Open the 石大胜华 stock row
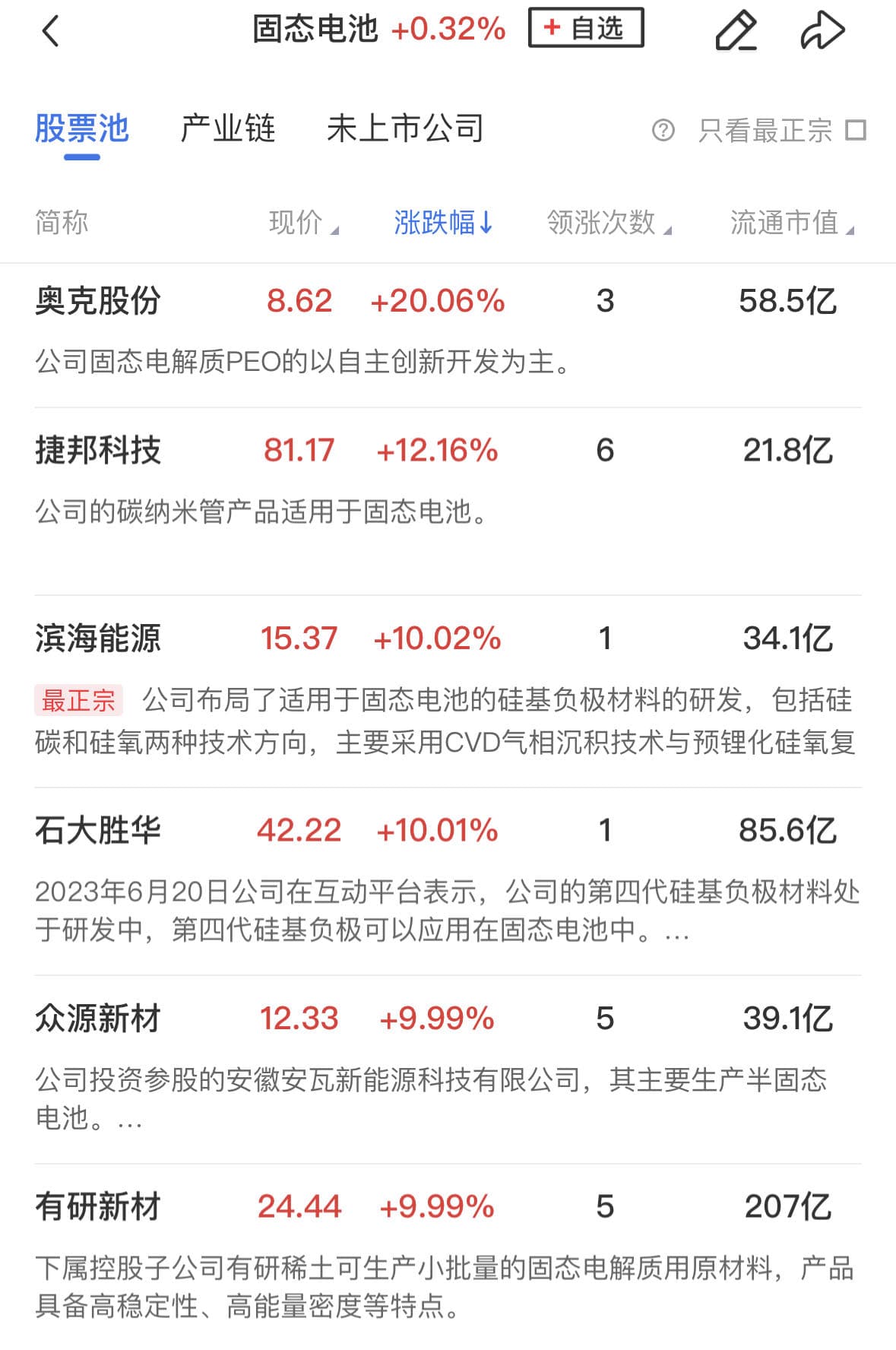 coord(98,830)
